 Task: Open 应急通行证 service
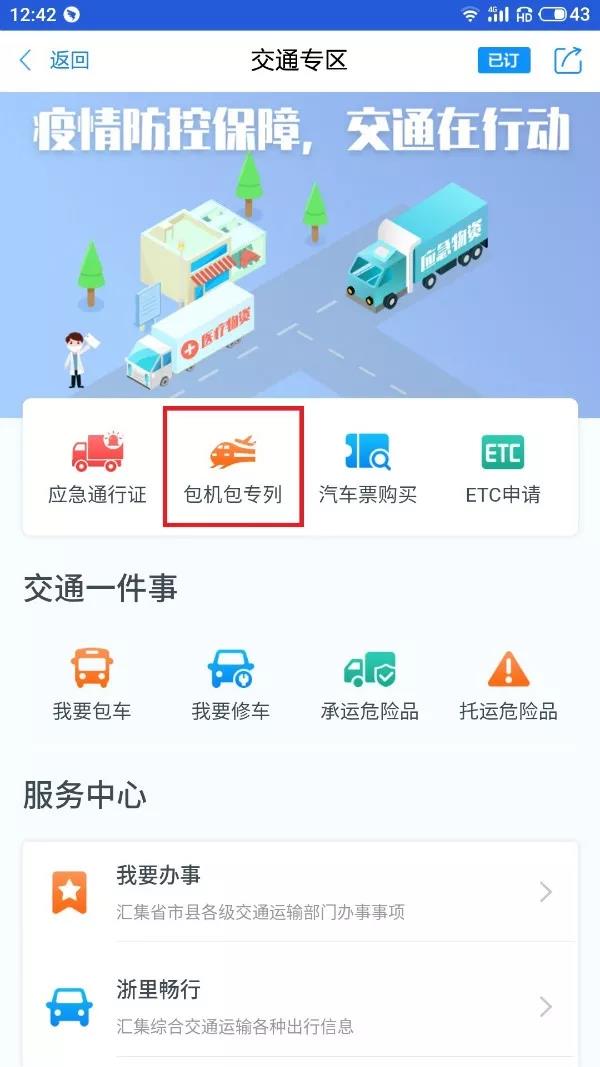pos(97,467)
